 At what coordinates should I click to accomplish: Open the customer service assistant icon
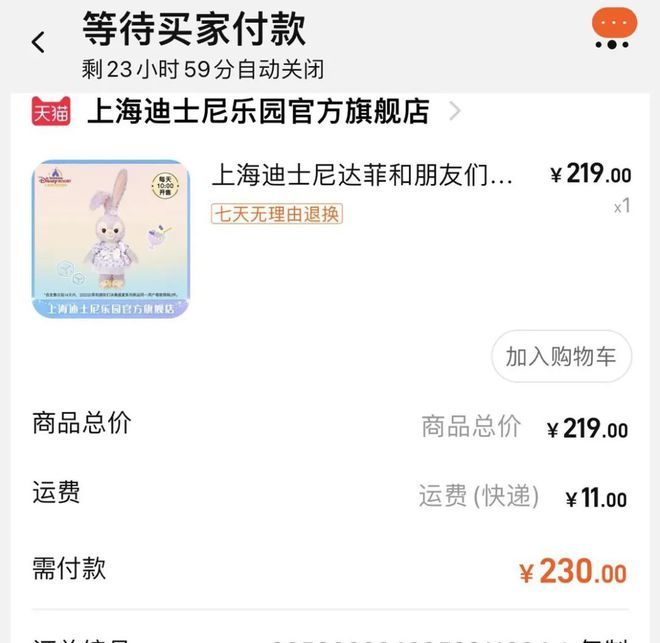tap(613, 28)
